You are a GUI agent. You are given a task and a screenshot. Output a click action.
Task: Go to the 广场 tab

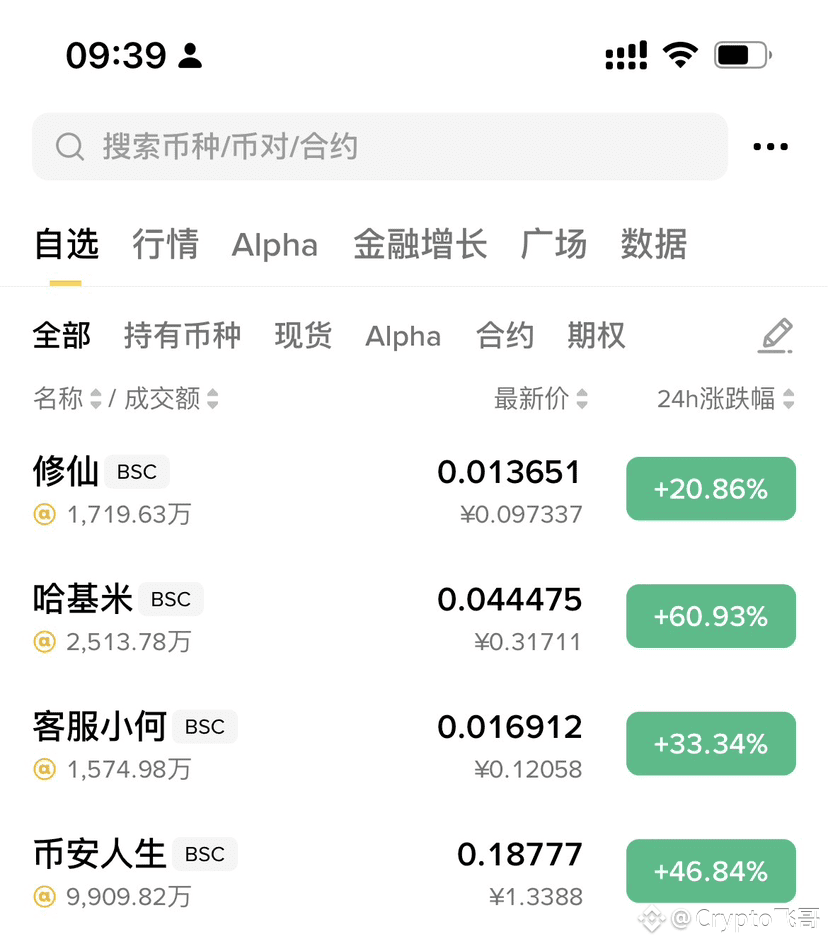(x=554, y=245)
